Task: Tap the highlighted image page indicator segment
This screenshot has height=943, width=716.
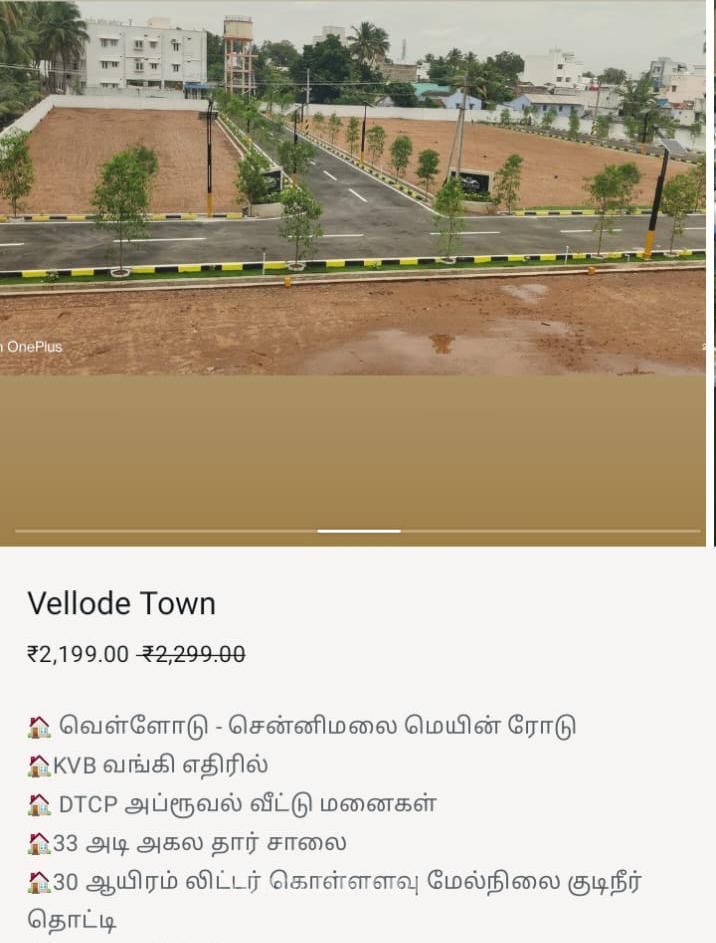Action: coord(358,531)
